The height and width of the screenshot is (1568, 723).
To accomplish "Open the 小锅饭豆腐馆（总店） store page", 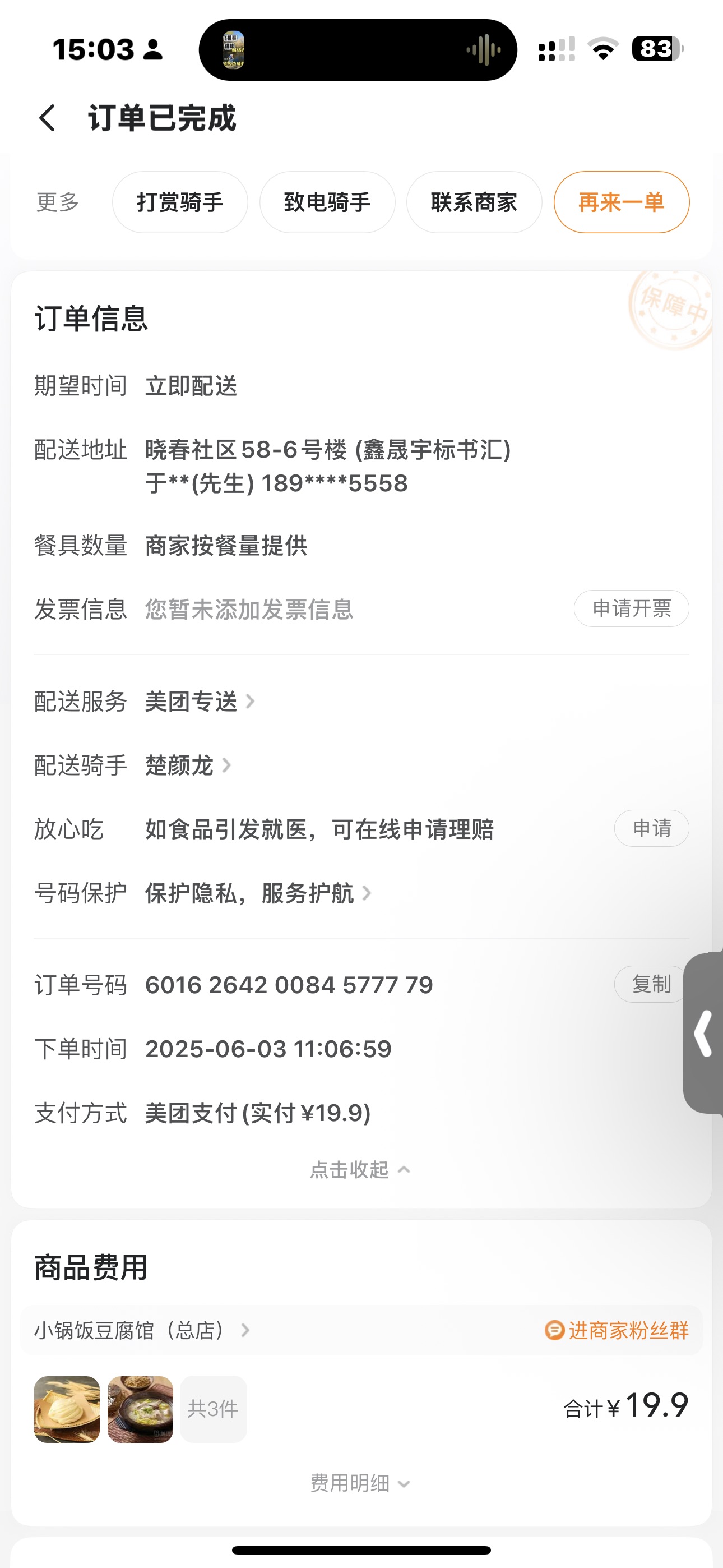I will pyautogui.click(x=141, y=1330).
